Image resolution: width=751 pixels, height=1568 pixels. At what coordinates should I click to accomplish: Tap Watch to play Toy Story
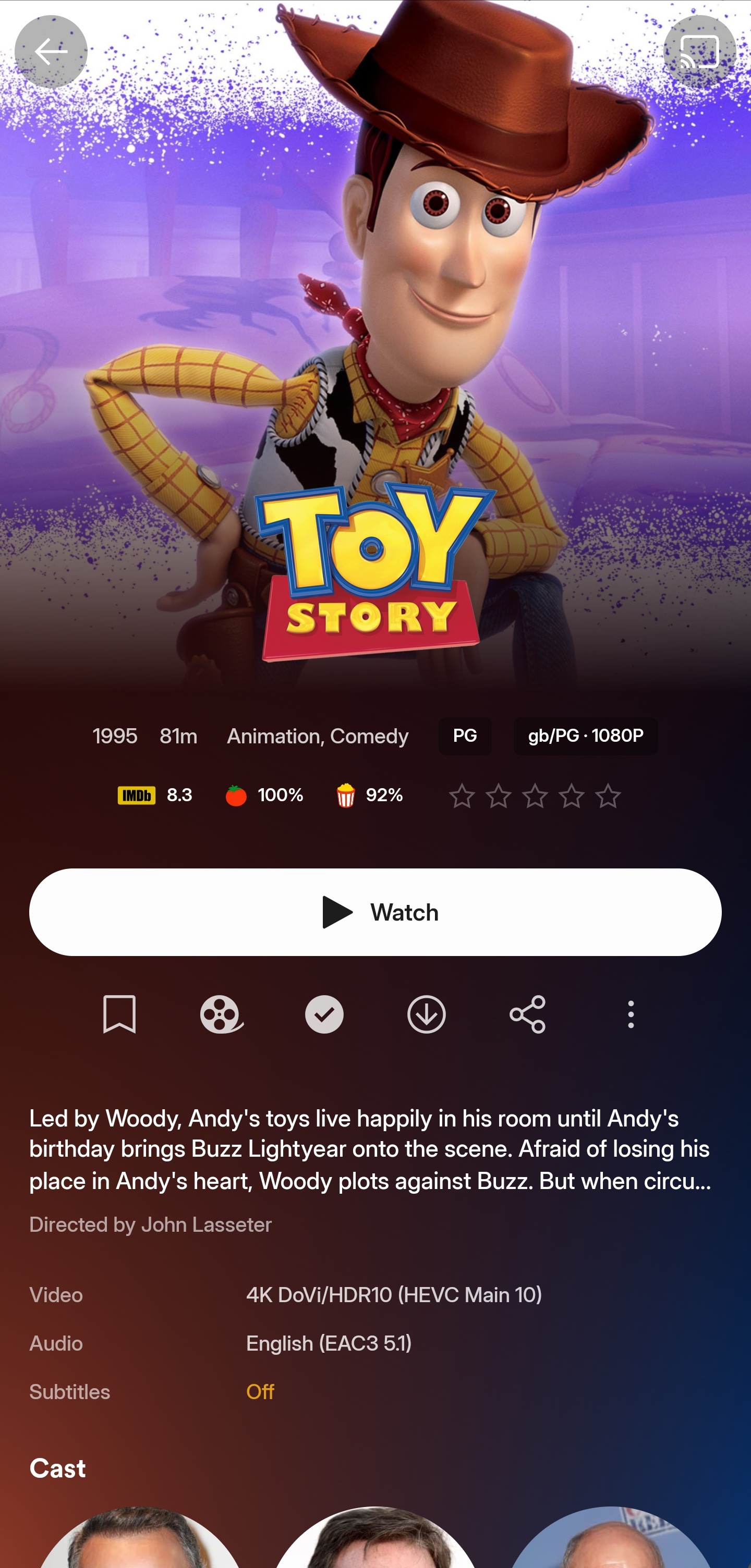(375, 912)
